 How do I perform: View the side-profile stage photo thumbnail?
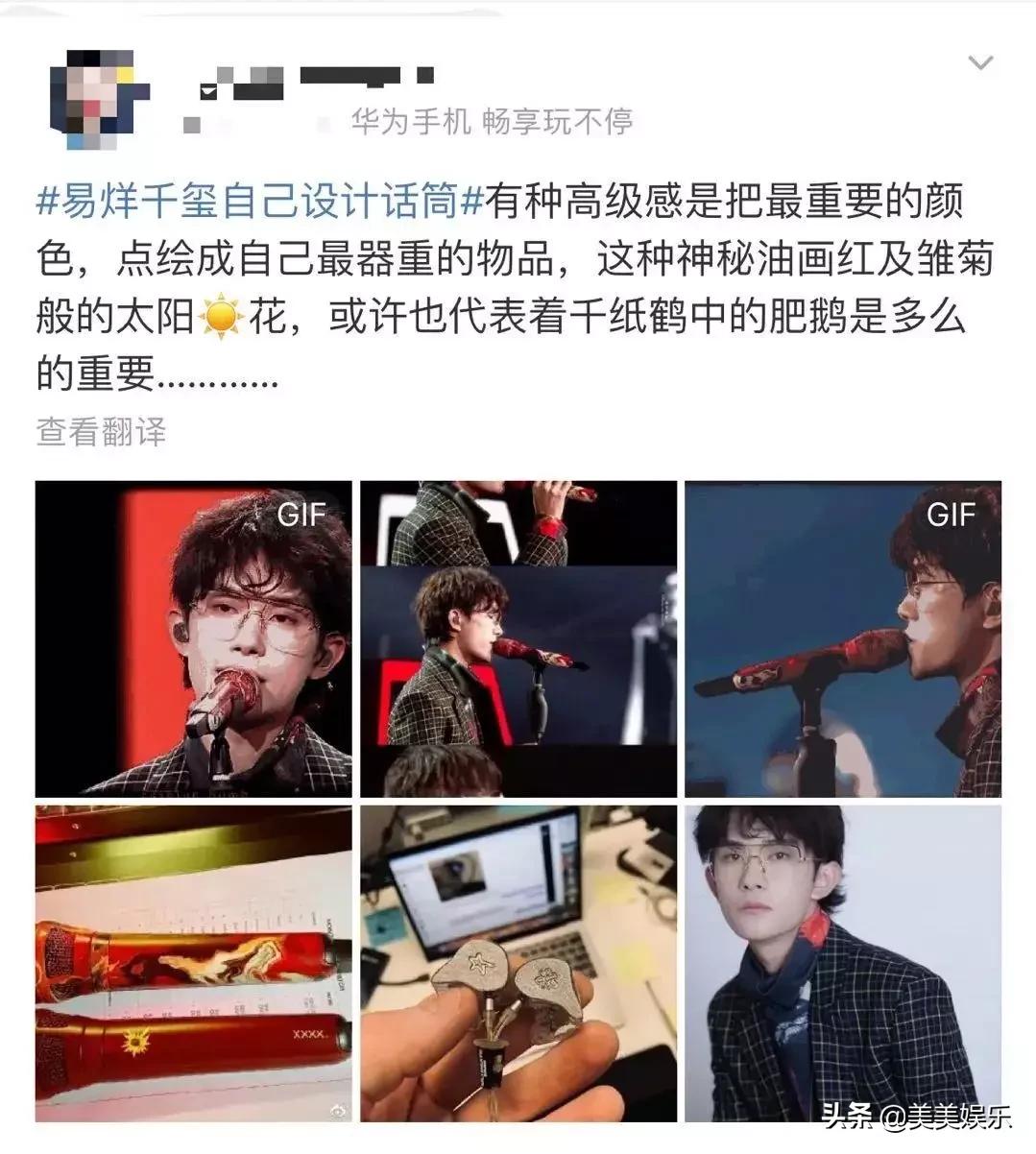tap(518, 638)
